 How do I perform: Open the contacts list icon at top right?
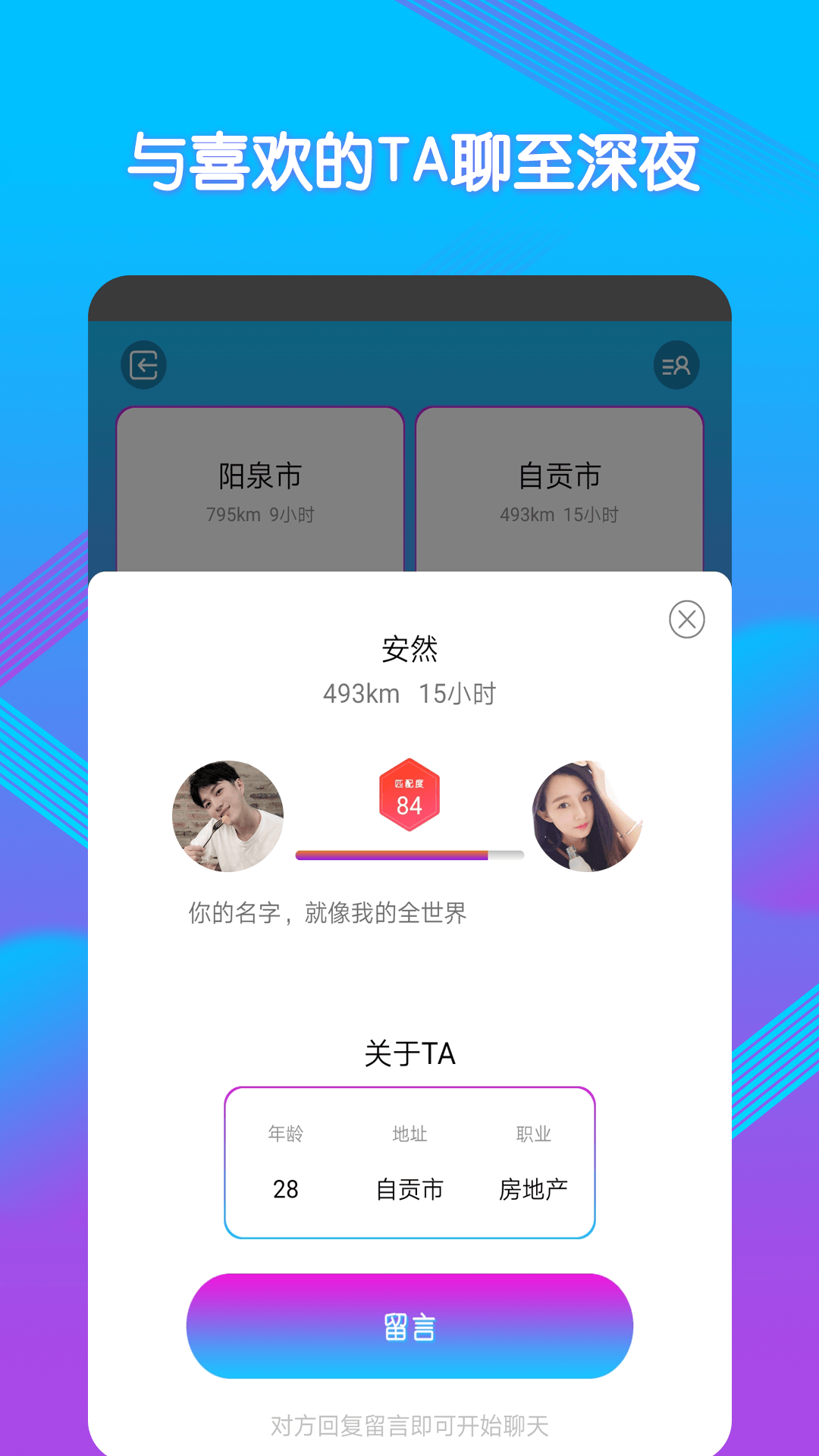pyautogui.click(x=676, y=366)
